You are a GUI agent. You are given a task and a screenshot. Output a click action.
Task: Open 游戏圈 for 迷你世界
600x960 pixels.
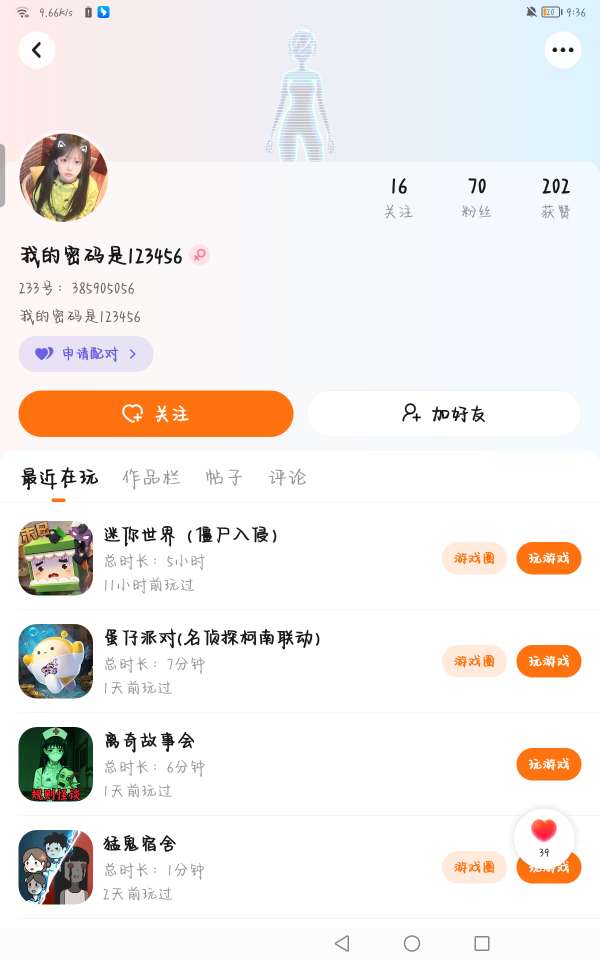[x=474, y=558]
